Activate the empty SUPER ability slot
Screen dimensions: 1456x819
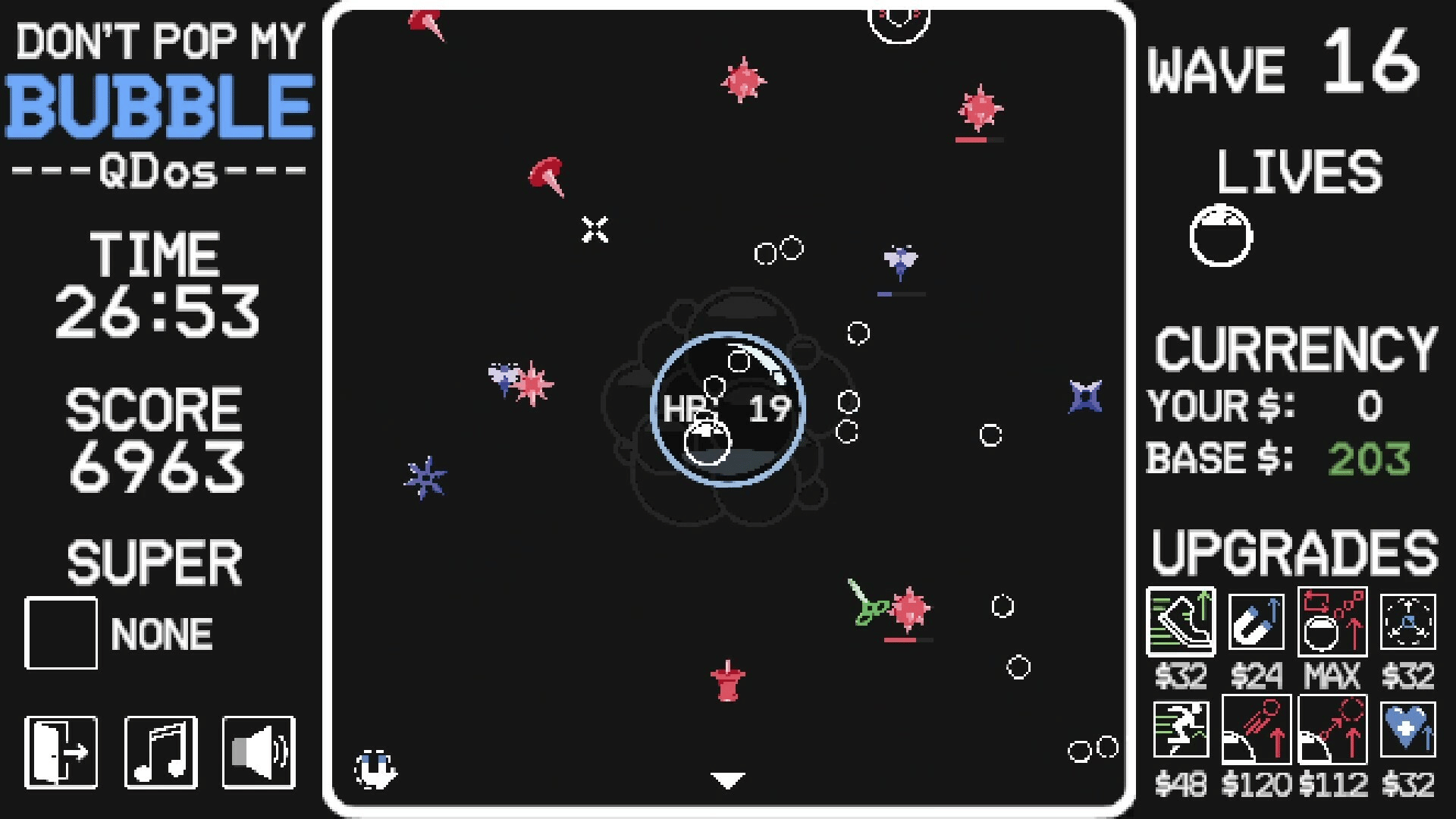[61, 633]
